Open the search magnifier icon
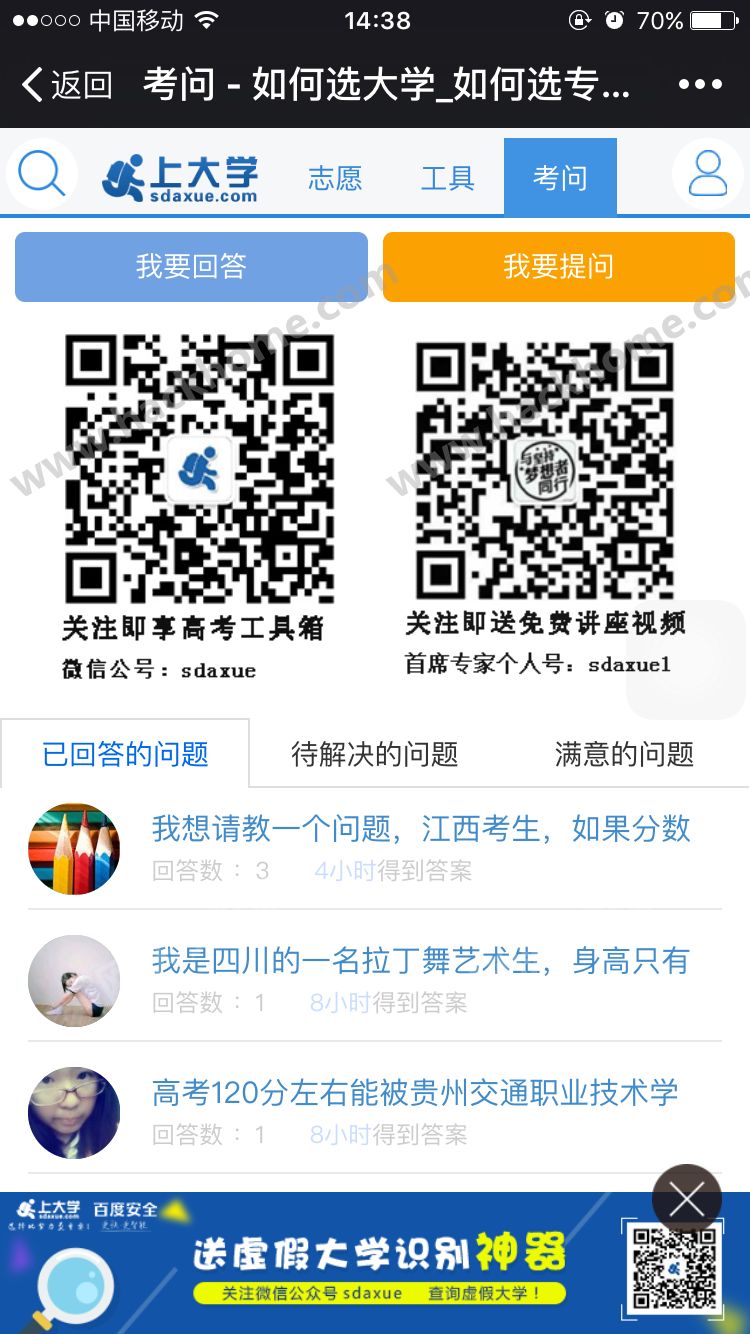 click(x=42, y=175)
